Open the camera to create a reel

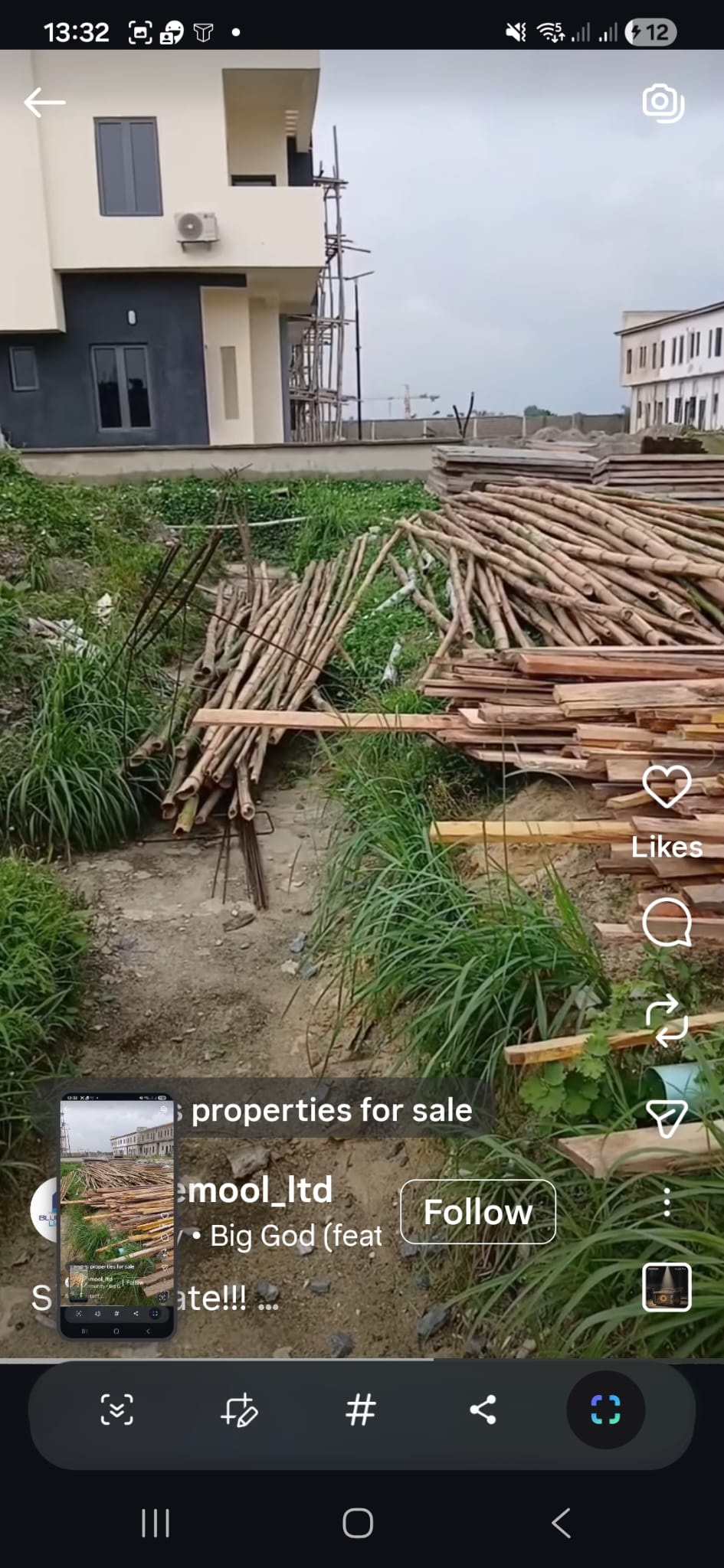663,103
